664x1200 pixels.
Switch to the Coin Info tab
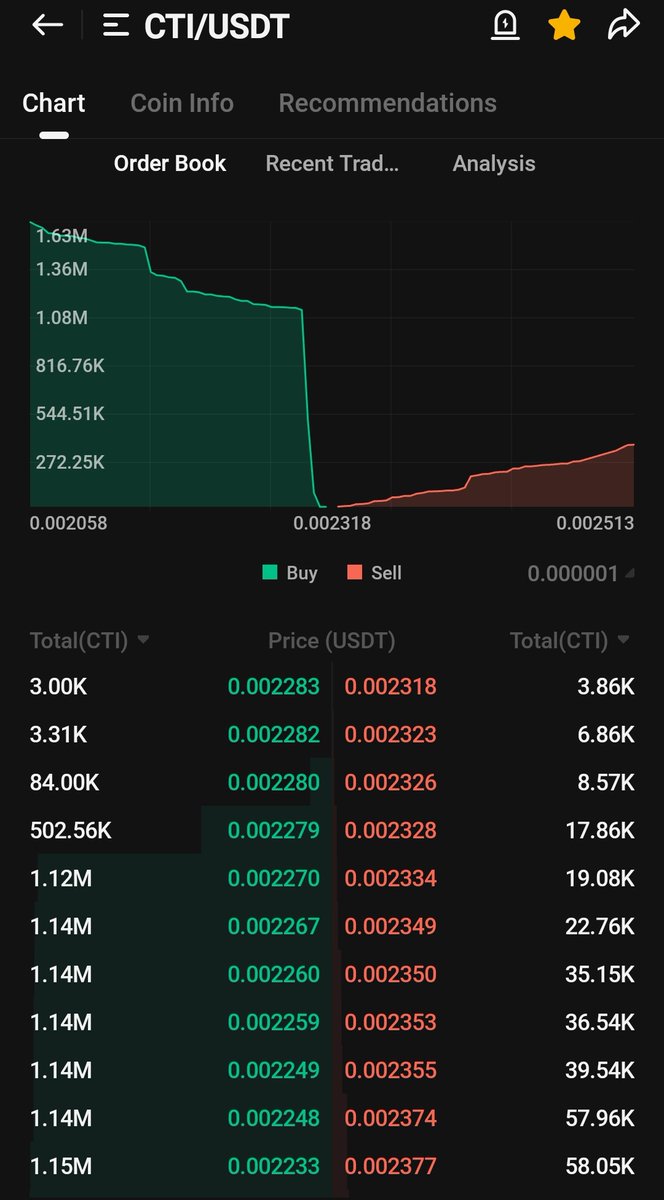(x=182, y=103)
